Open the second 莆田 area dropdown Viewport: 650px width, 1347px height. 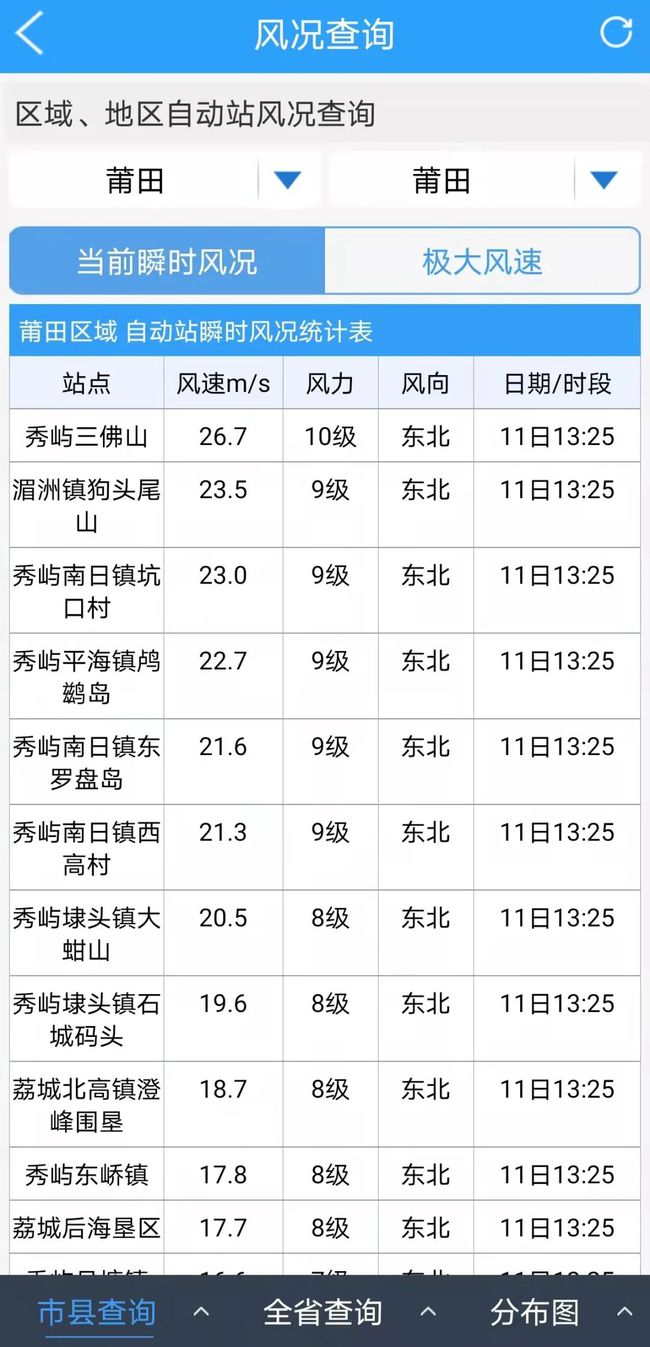[485, 180]
